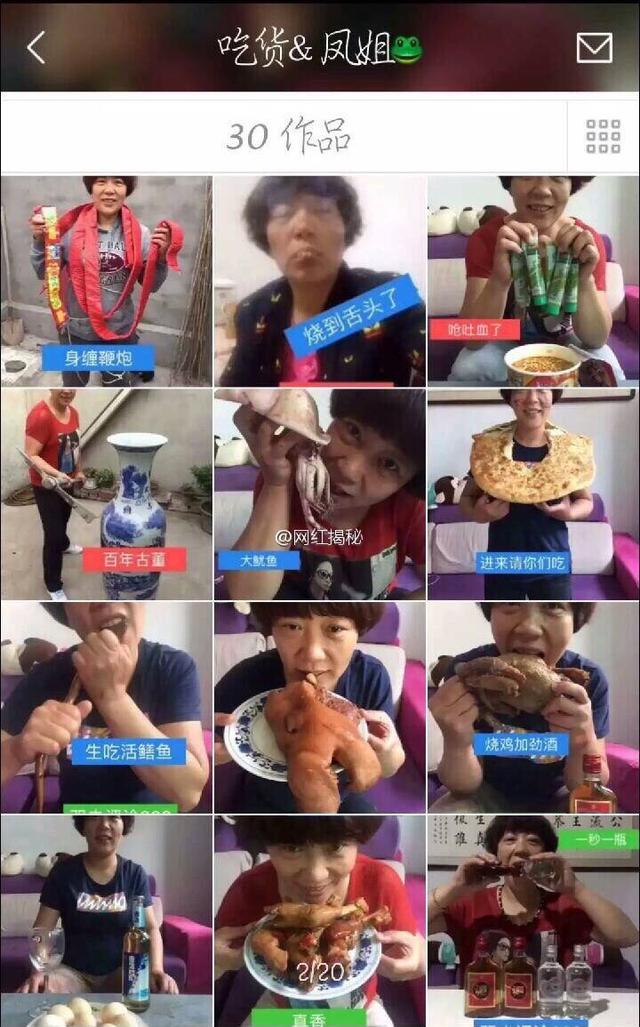Go back using the top-left arrow
Viewport: 640px width, 1027px height.
tap(37, 47)
